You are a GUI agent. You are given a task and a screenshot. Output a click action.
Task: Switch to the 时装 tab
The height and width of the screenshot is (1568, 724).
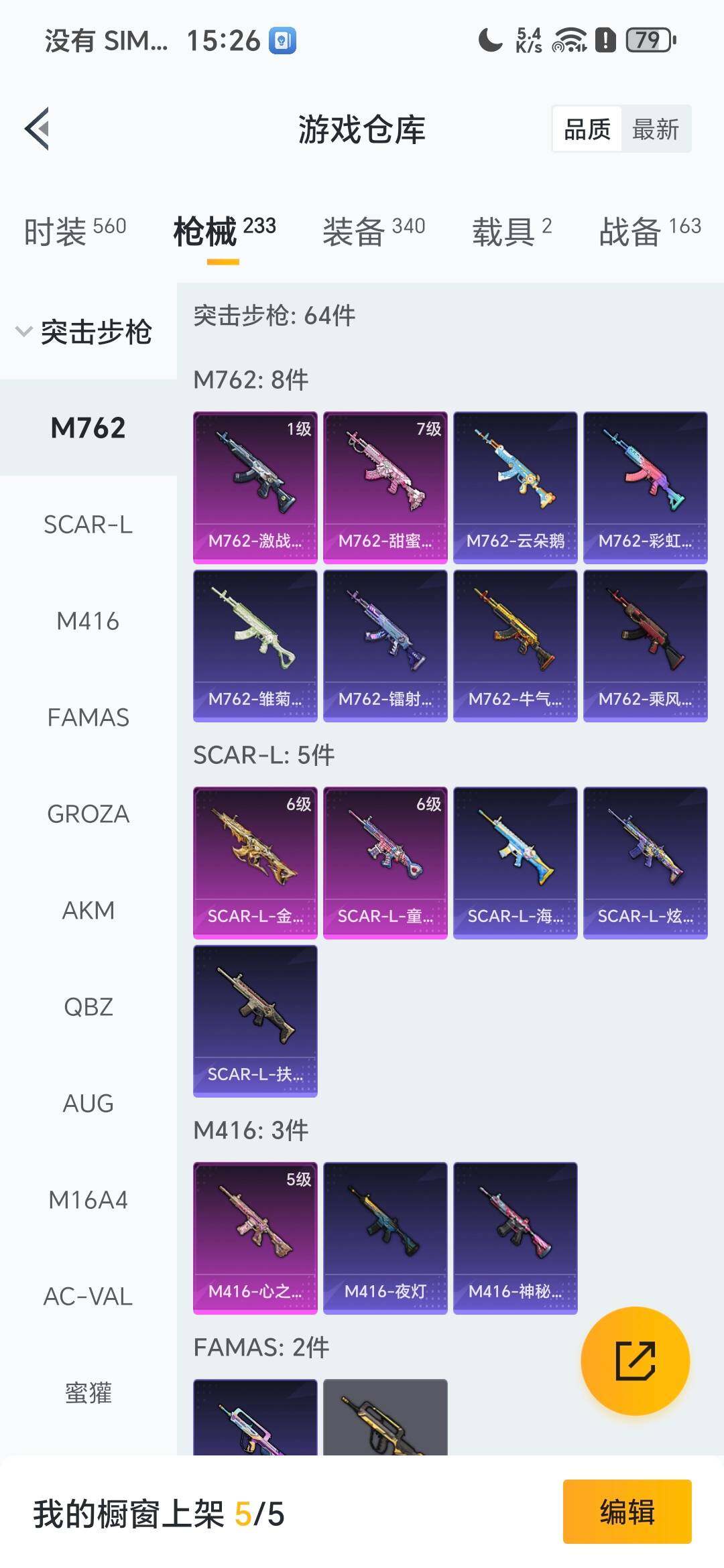(x=75, y=231)
